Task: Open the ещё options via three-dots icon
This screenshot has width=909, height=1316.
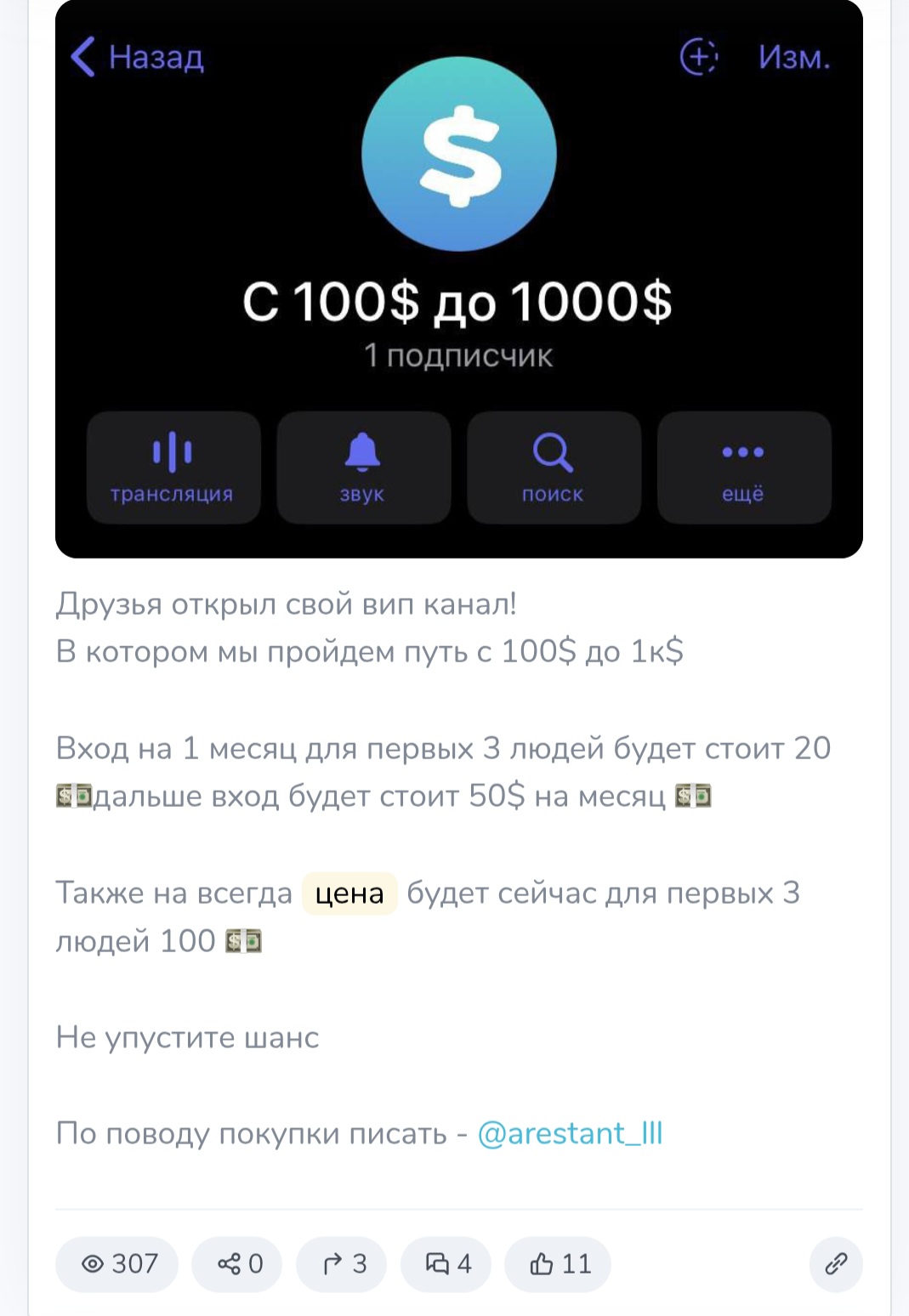Action: click(x=744, y=451)
